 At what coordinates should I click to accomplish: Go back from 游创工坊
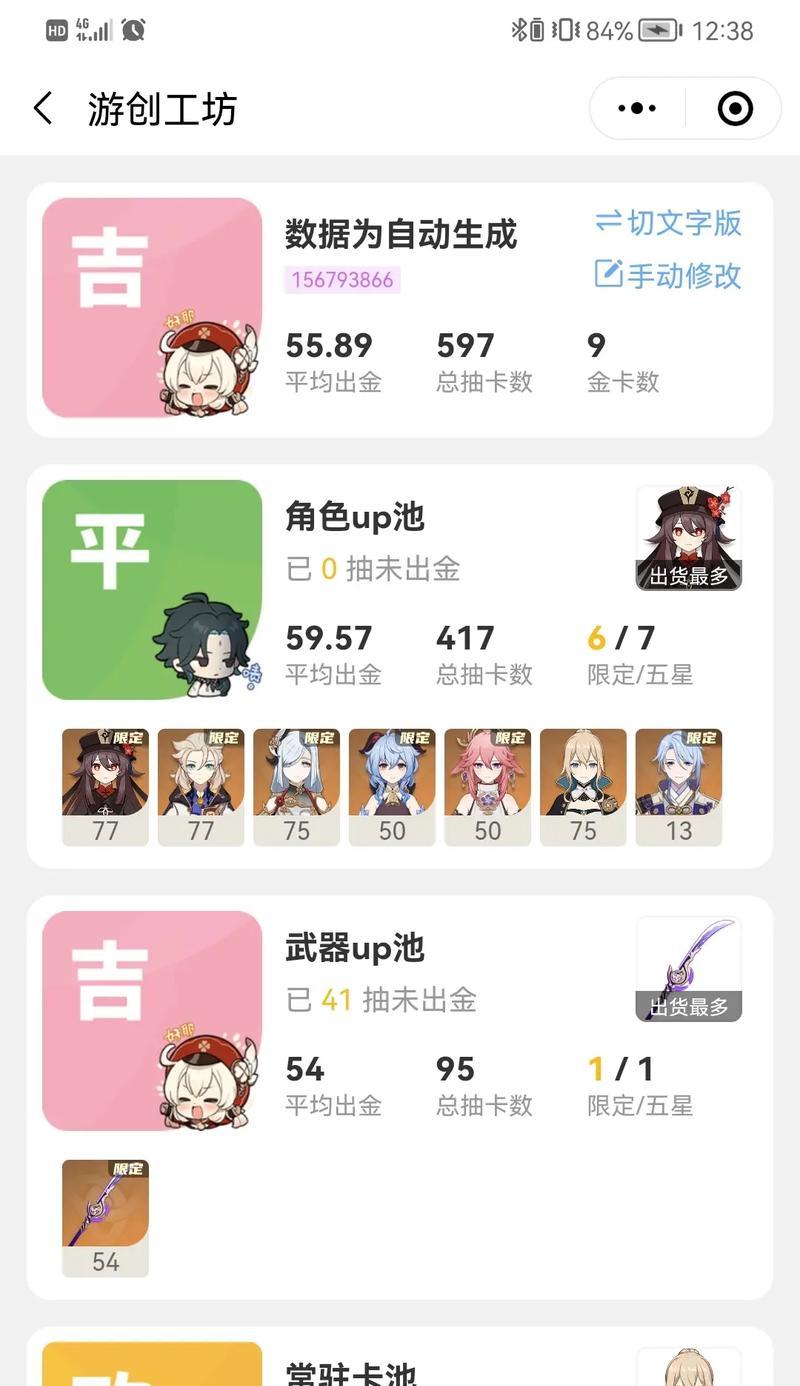coord(42,108)
